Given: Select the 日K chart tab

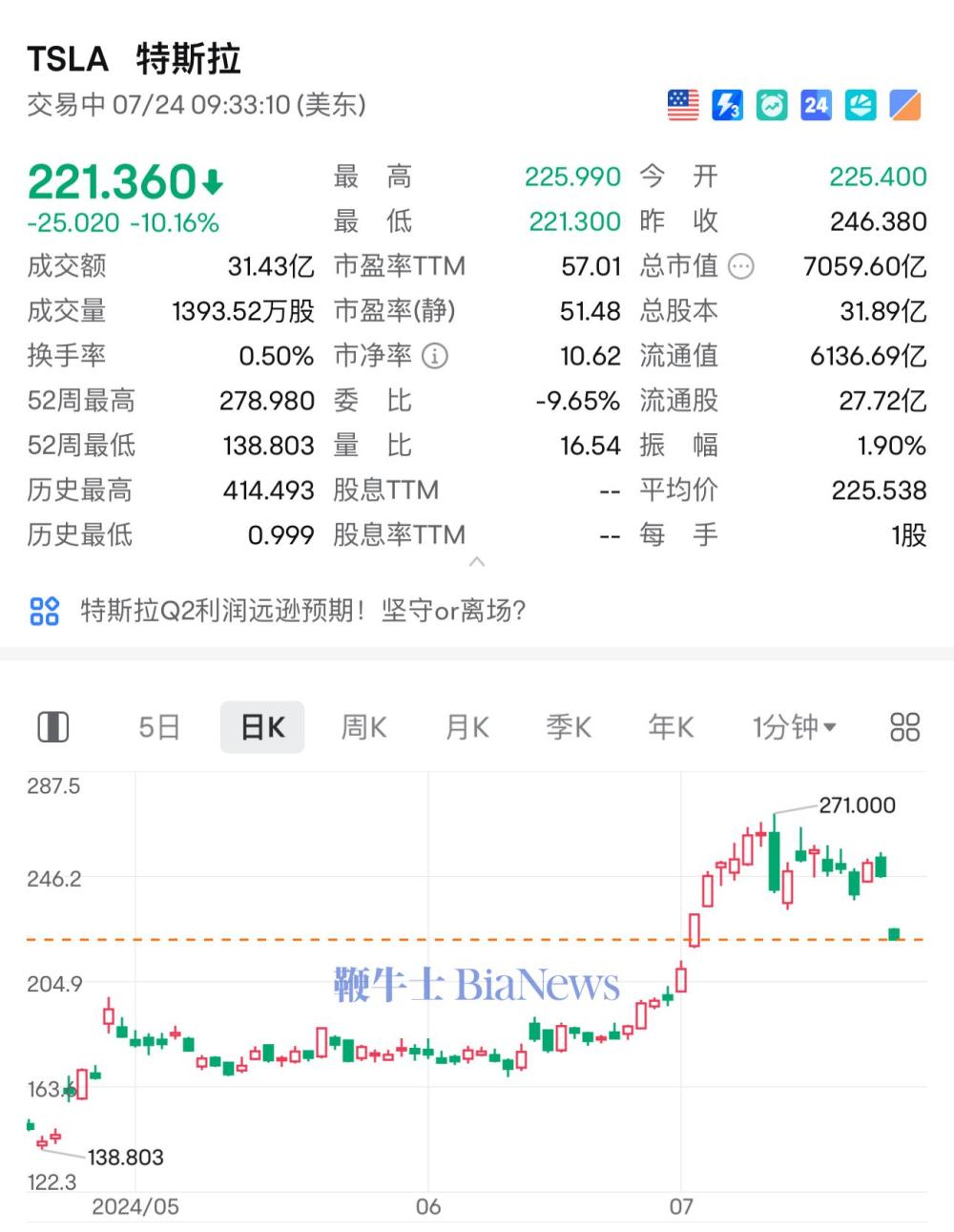Looking at the screenshot, I should pyautogui.click(x=262, y=727).
